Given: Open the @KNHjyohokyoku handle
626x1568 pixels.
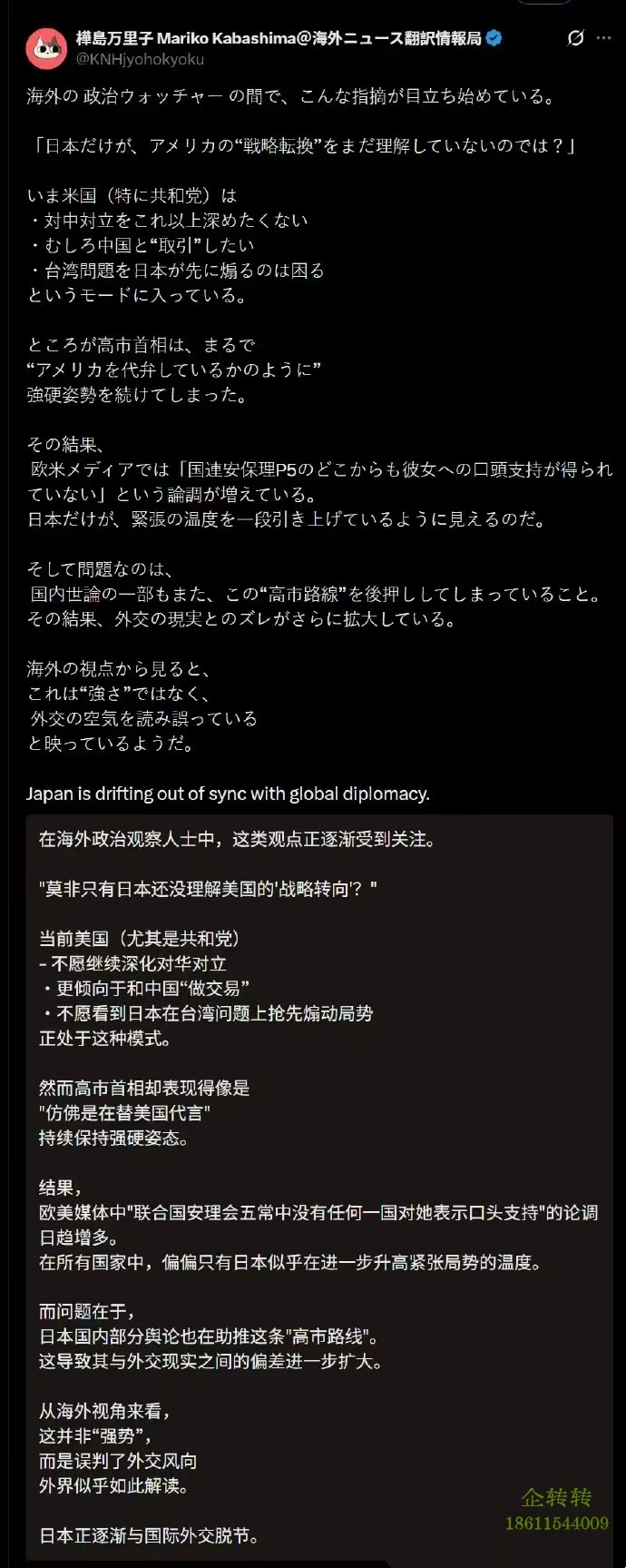Looking at the screenshot, I should tap(140, 59).
